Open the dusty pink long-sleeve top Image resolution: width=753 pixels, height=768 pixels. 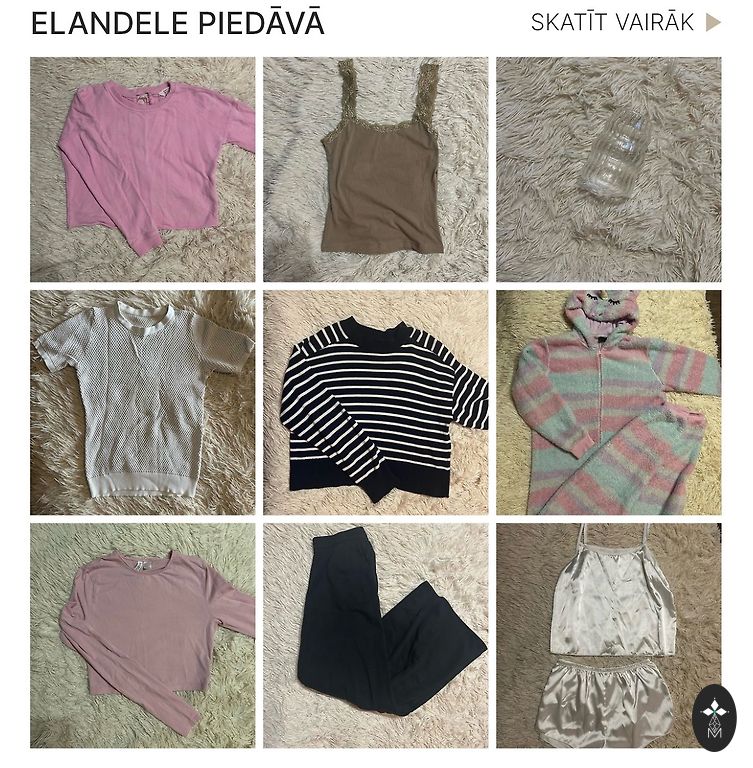click(x=142, y=635)
